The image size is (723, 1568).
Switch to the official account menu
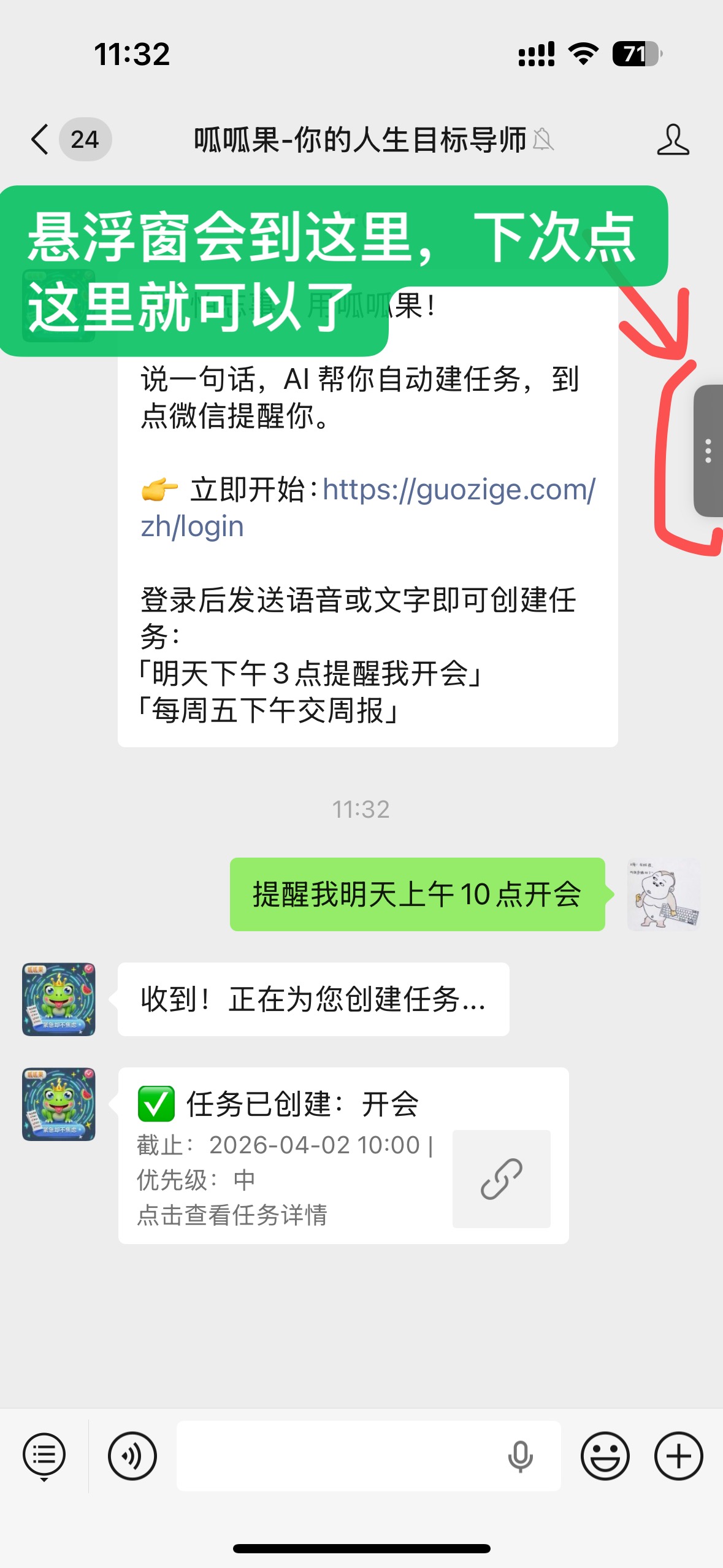pos(44,1456)
